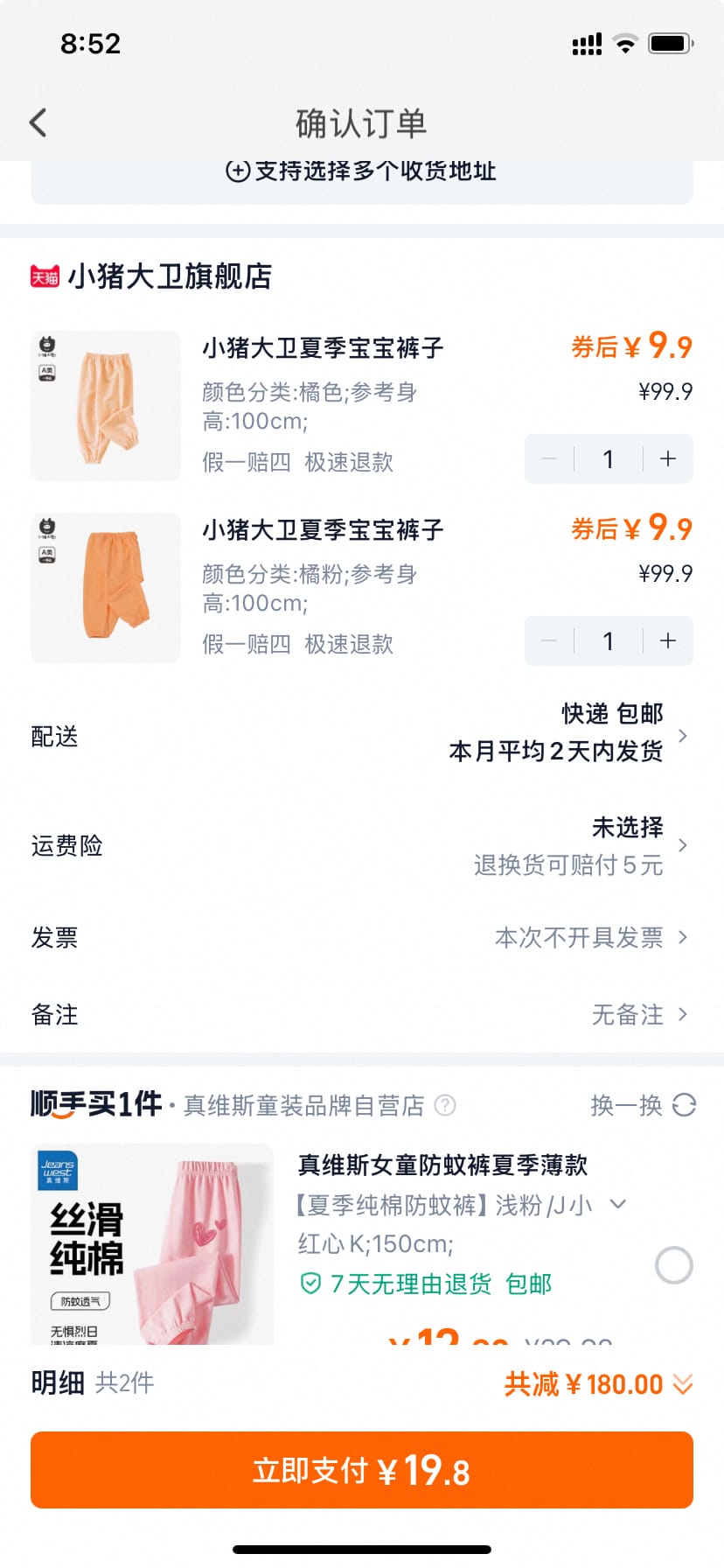The height and width of the screenshot is (1568, 724).
Task: Decrease quantity of the 橘粉 pants
Action: coord(549,640)
